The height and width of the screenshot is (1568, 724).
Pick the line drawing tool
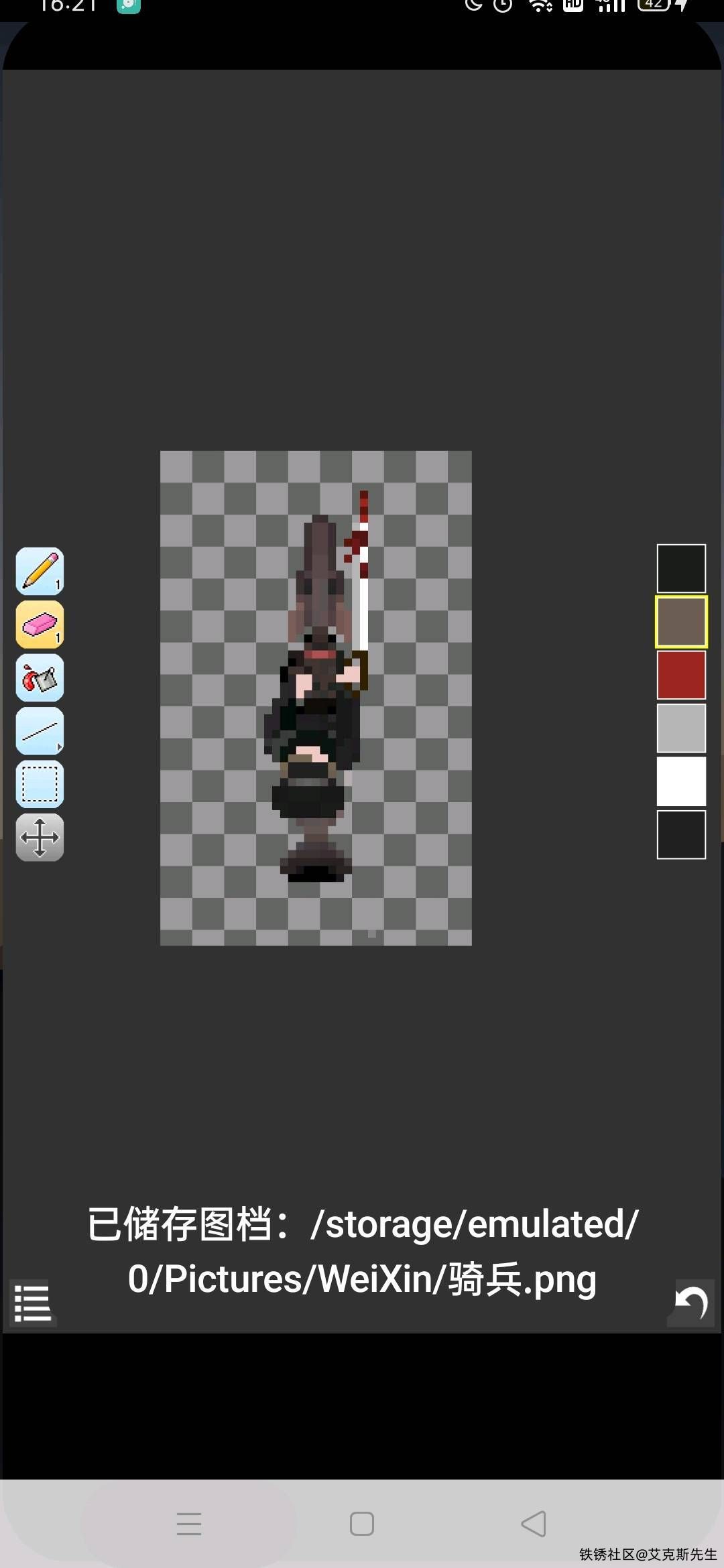pyautogui.click(x=40, y=731)
